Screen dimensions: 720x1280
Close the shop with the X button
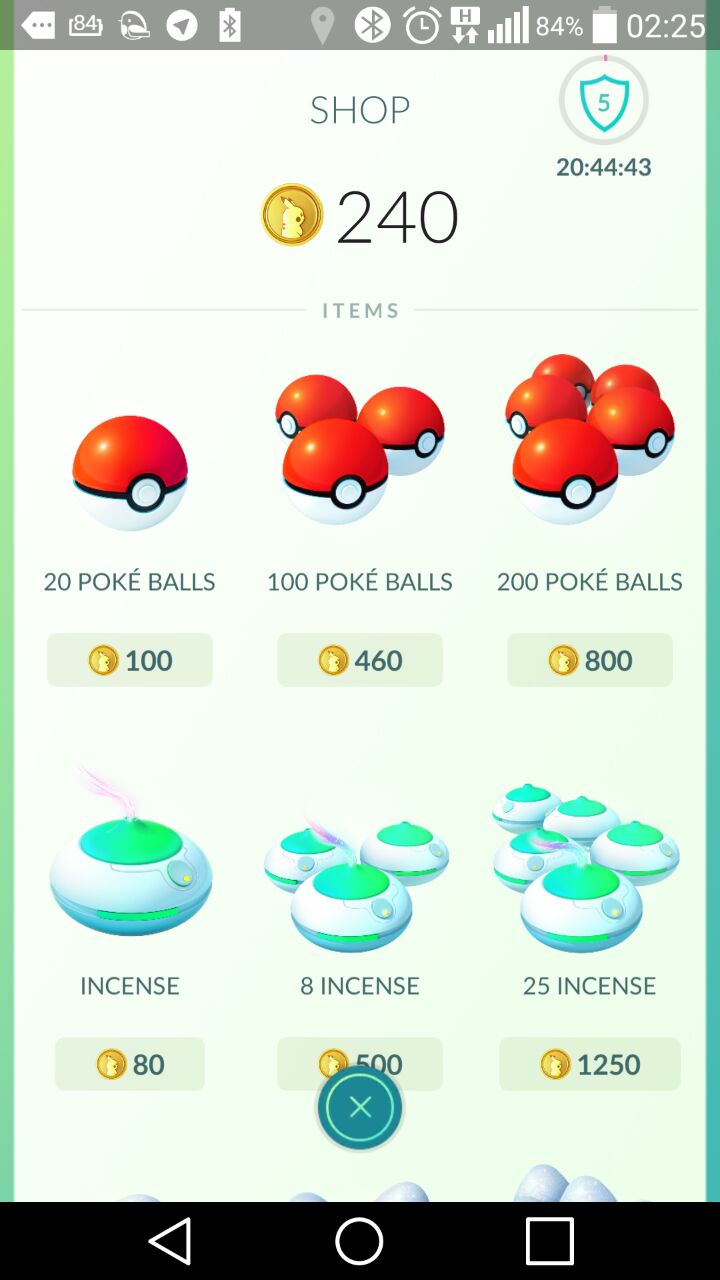tap(360, 1107)
